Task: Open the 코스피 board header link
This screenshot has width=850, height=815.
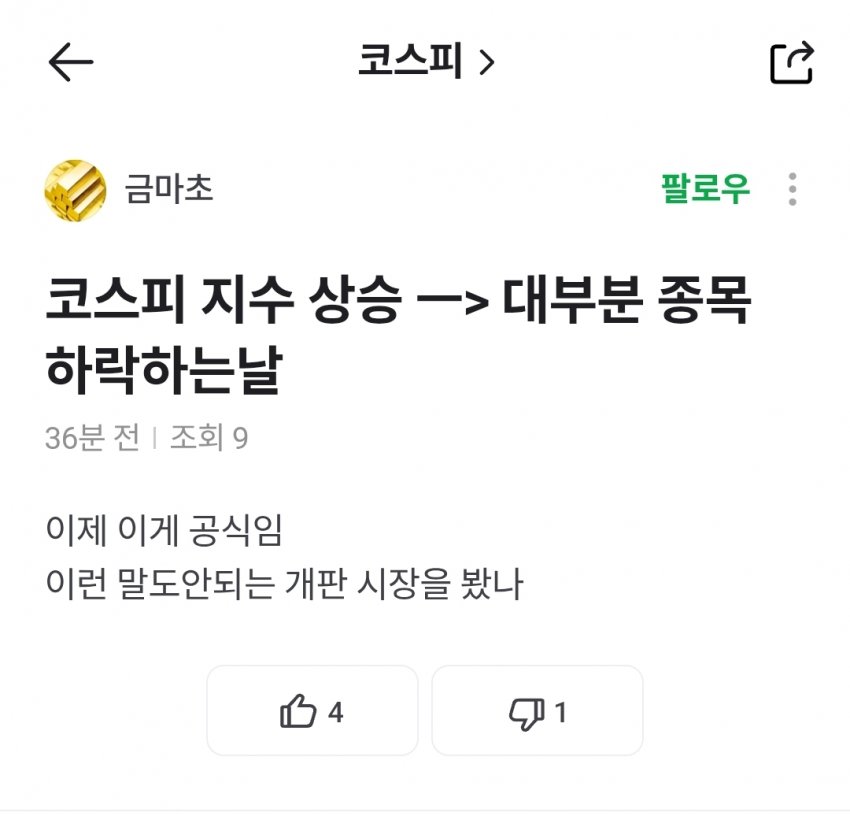Action: pyautogui.click(x=426, y=61)
